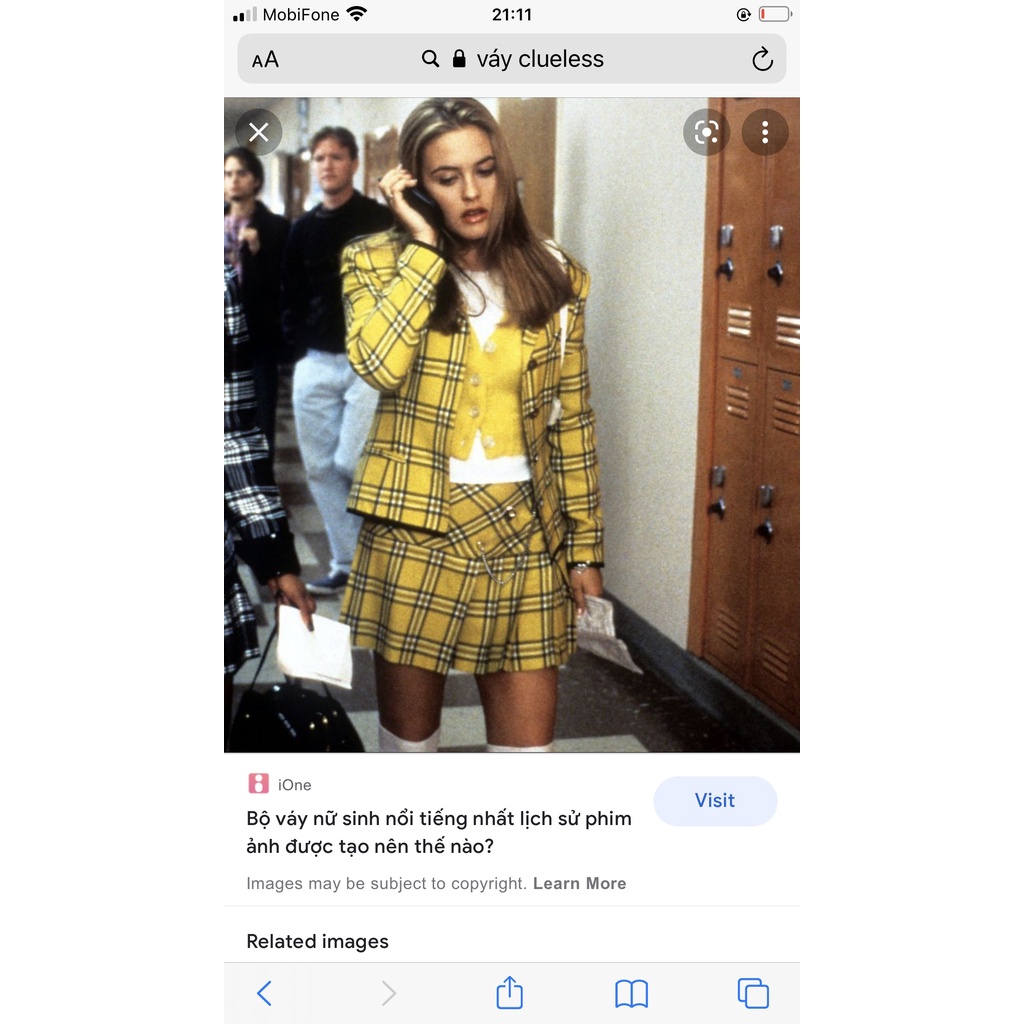The image size is (1024, 1024).
Task: Close the image preview
Action: (259, 132)
